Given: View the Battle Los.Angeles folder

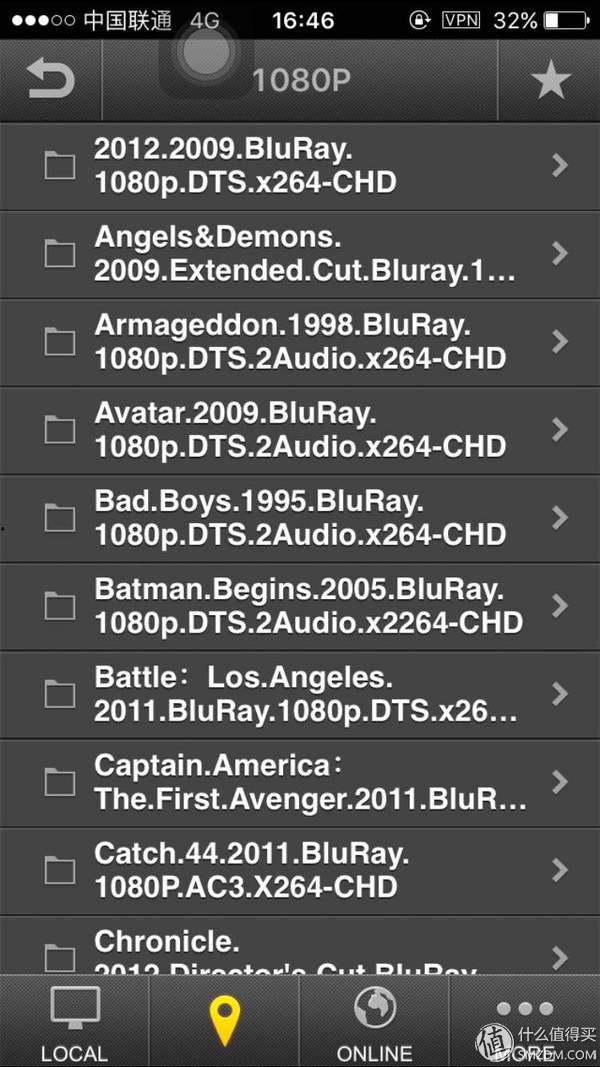Looking at the screenshot, I should click(x=300, y=694).
